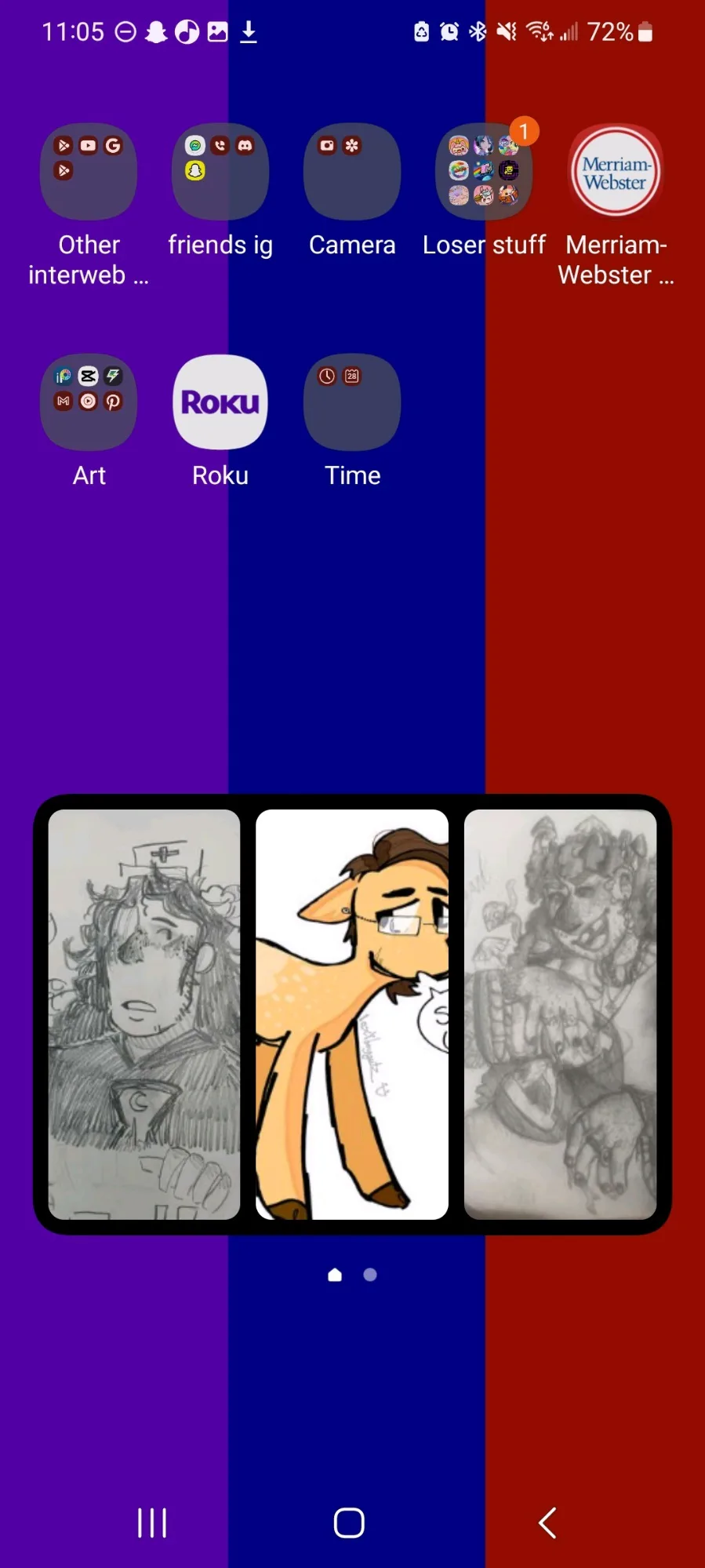Viewport: 705px width, 1568px height.
Task: Open the Camera folder
Action: pos(352,171)
